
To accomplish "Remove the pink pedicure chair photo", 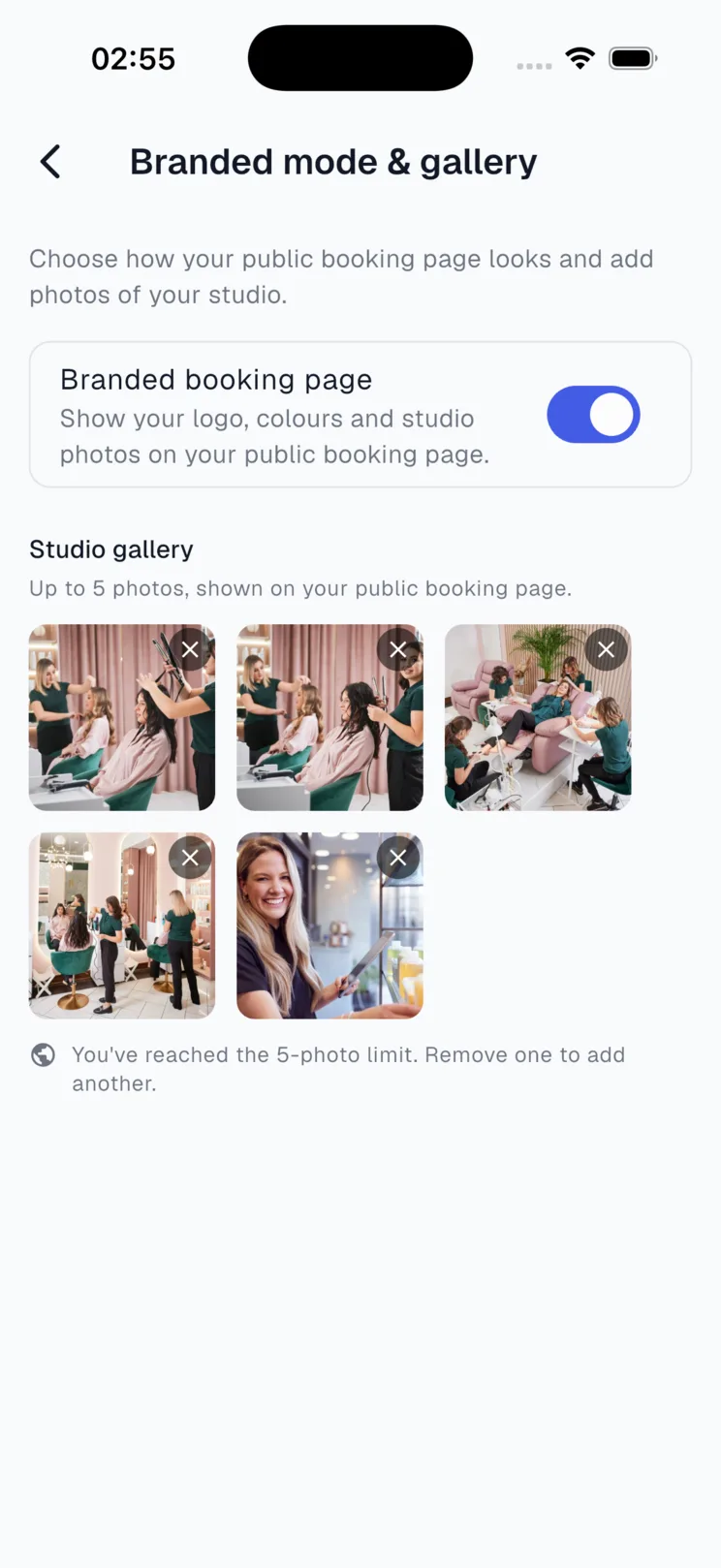I will [x=606, y=649].
